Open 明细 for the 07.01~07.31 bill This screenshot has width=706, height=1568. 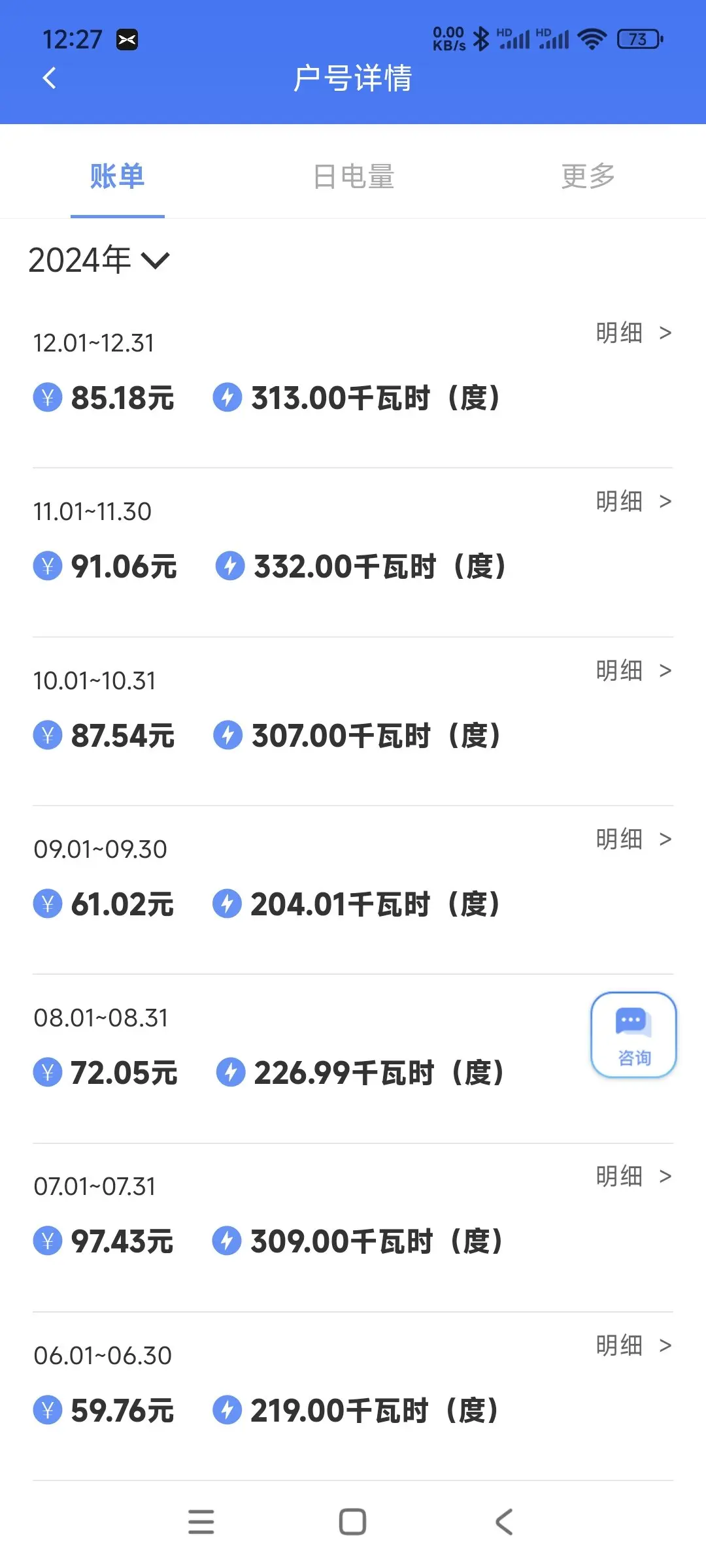pos(633,1176)
